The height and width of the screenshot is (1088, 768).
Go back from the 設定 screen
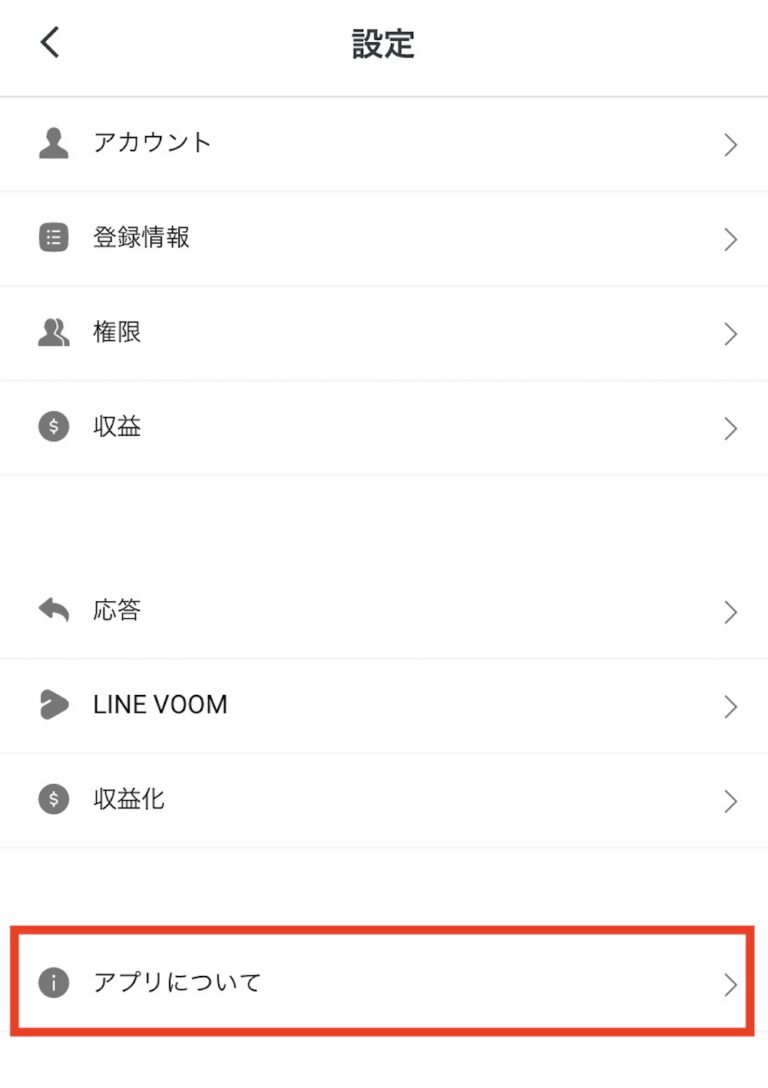50,43
